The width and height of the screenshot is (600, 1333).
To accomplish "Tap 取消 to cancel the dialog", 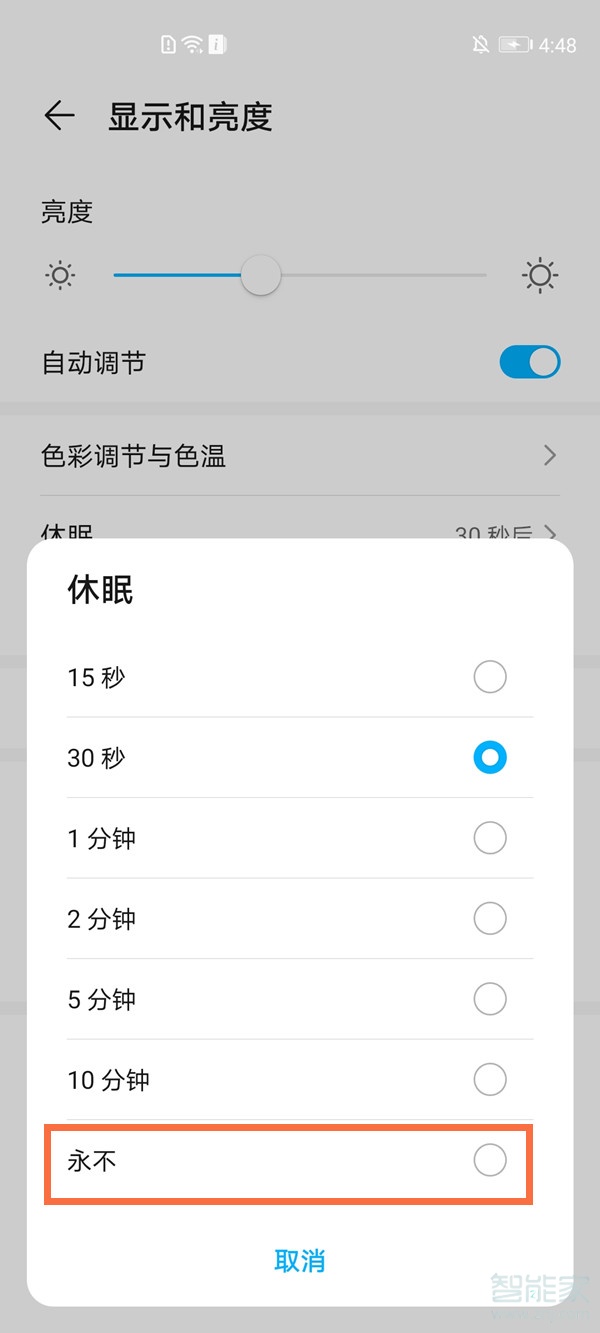I will (299, 1261).
